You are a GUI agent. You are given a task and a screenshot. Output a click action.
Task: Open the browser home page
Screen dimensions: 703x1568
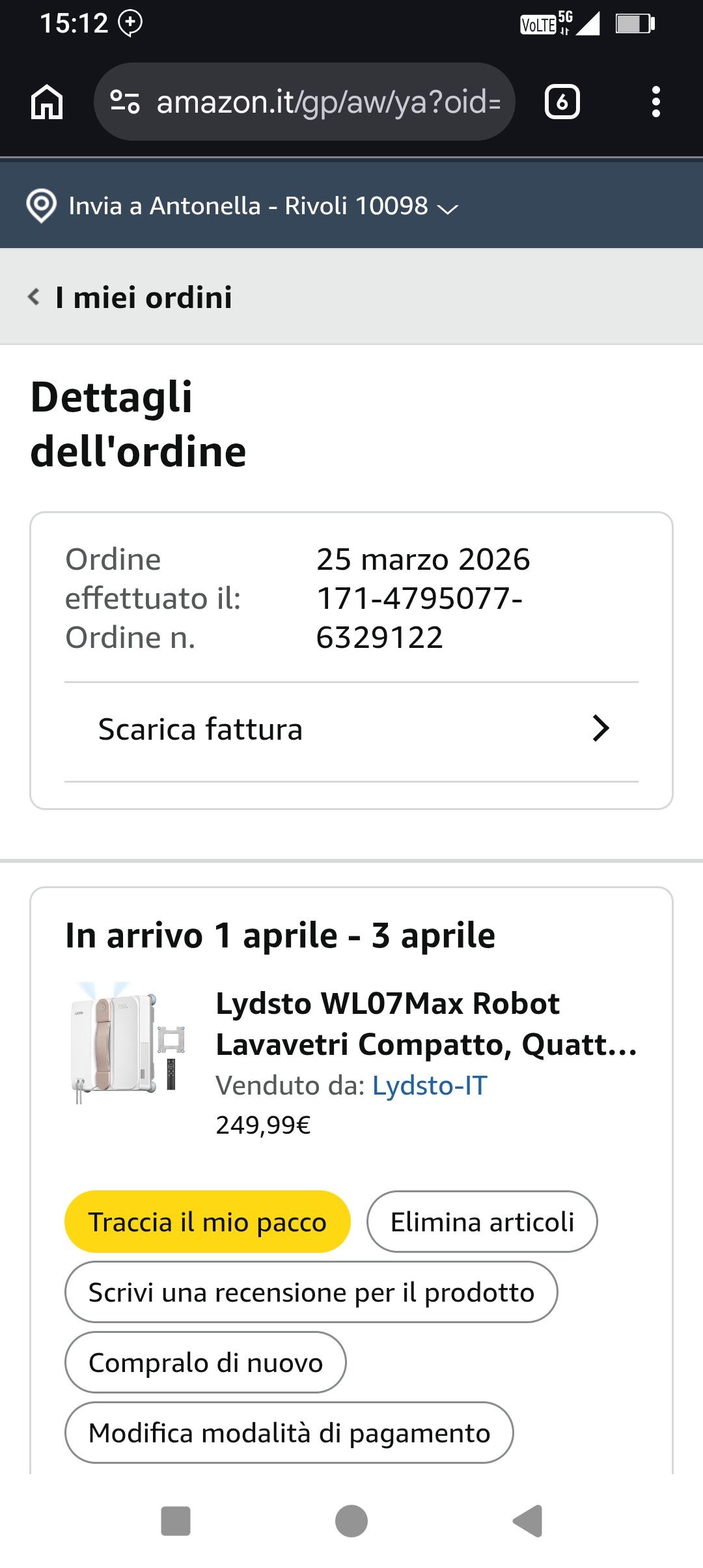tap(47, 102)
